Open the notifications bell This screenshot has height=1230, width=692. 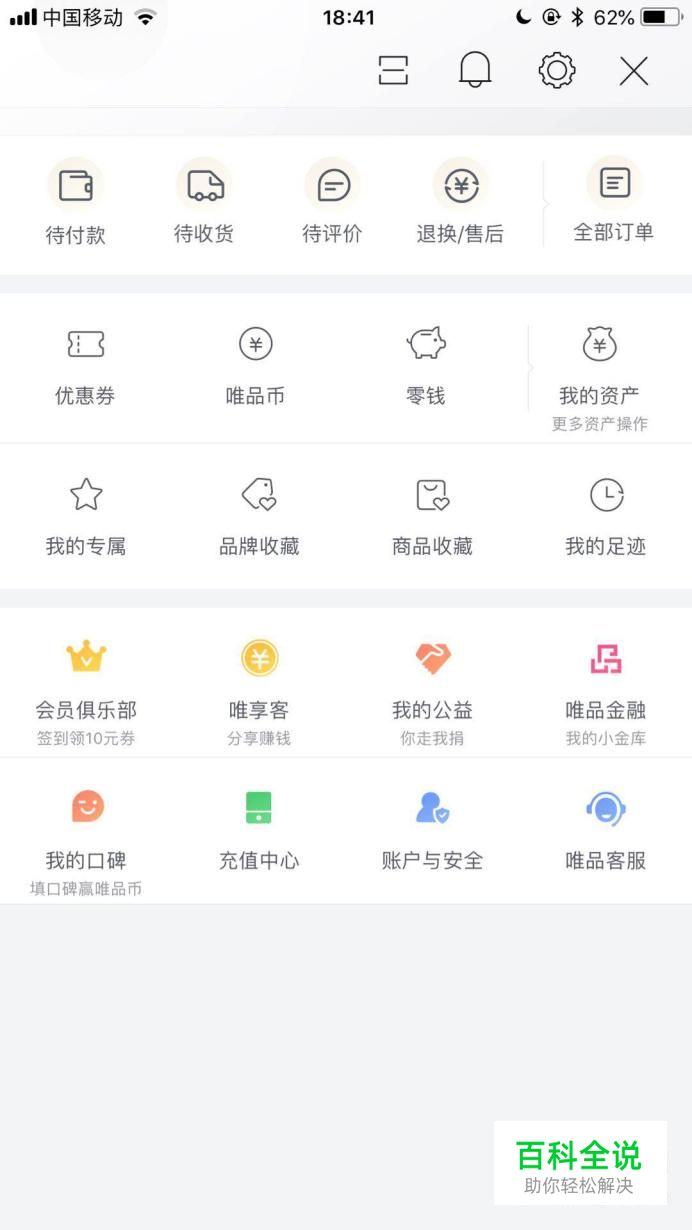point(475,70)
